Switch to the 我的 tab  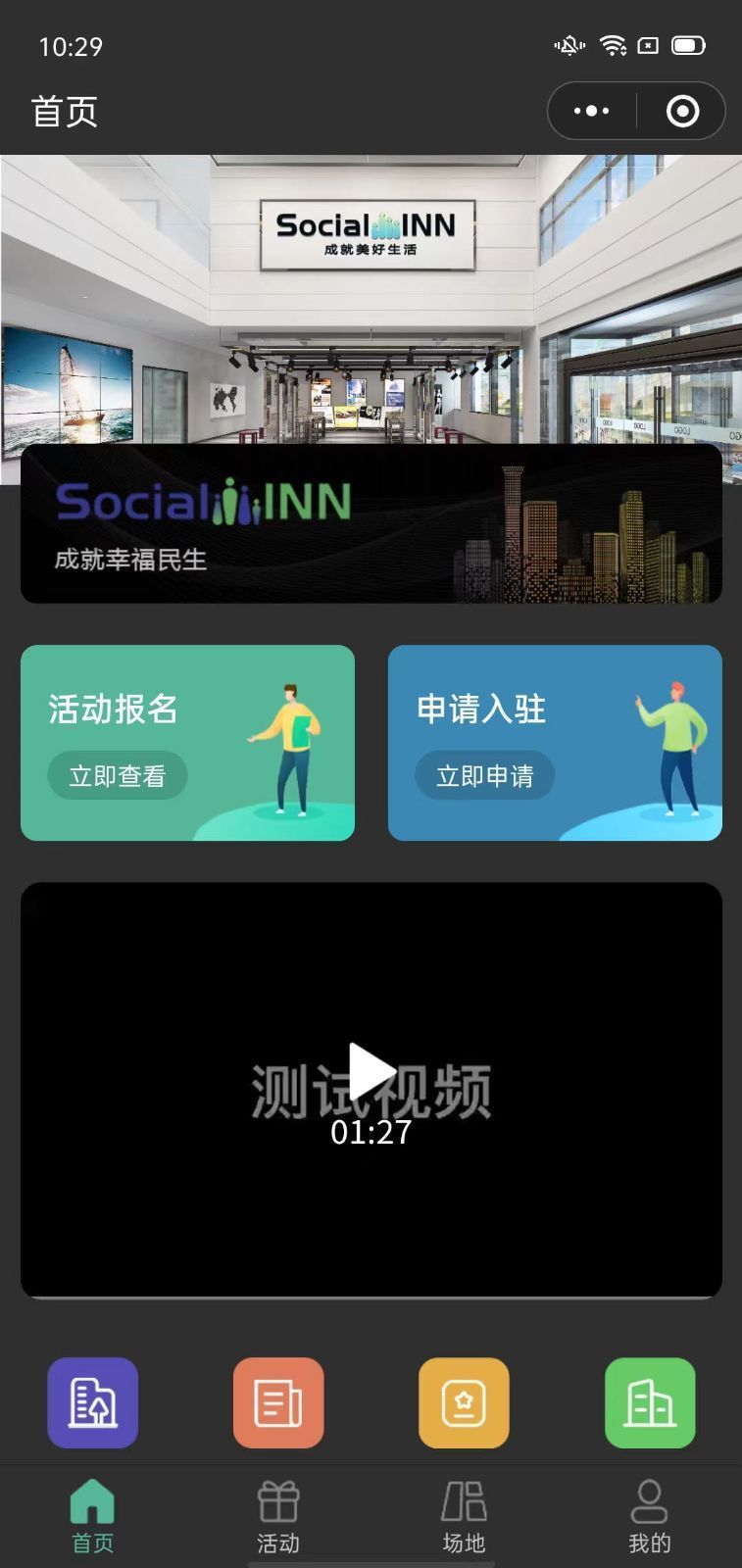click(x=650, y=1516)
